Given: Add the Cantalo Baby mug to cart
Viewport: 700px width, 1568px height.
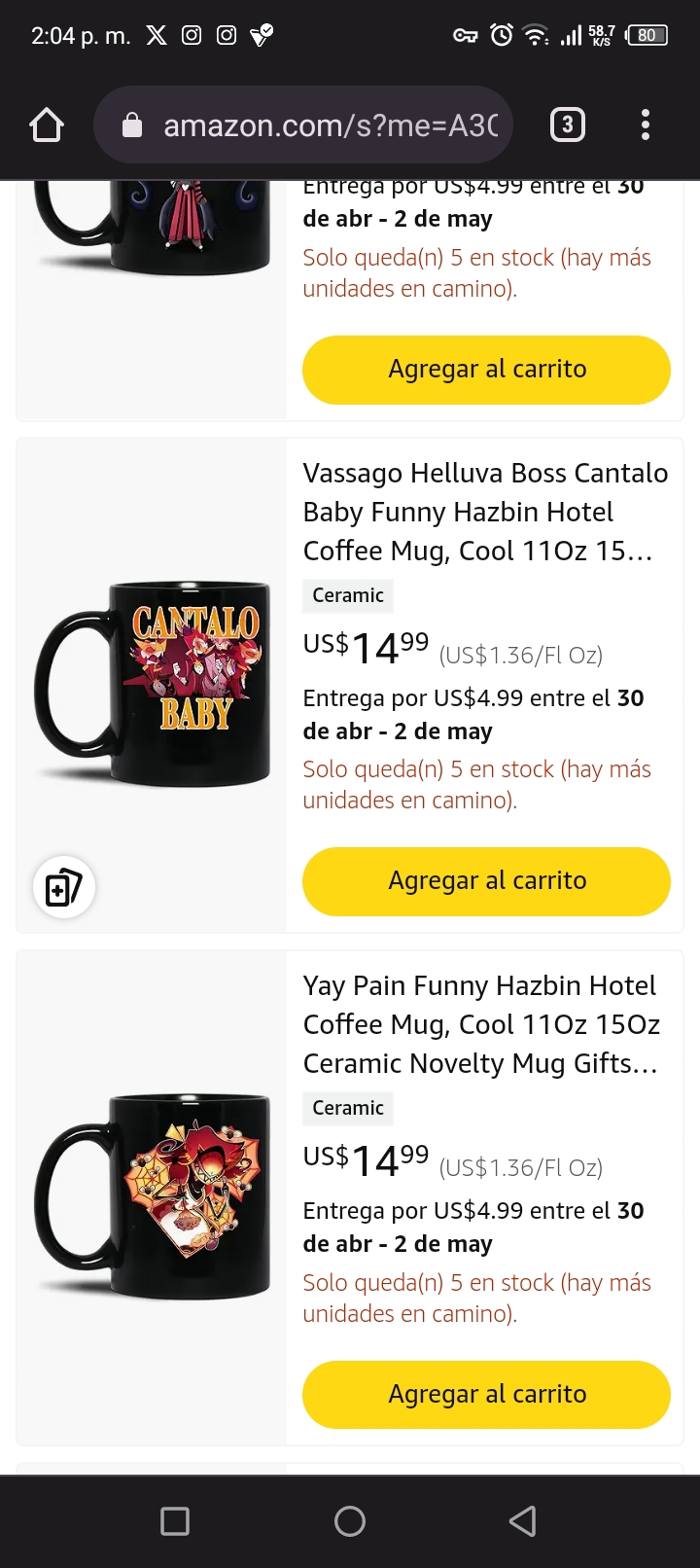Looking at the screenshot, I should pos(486,881).
